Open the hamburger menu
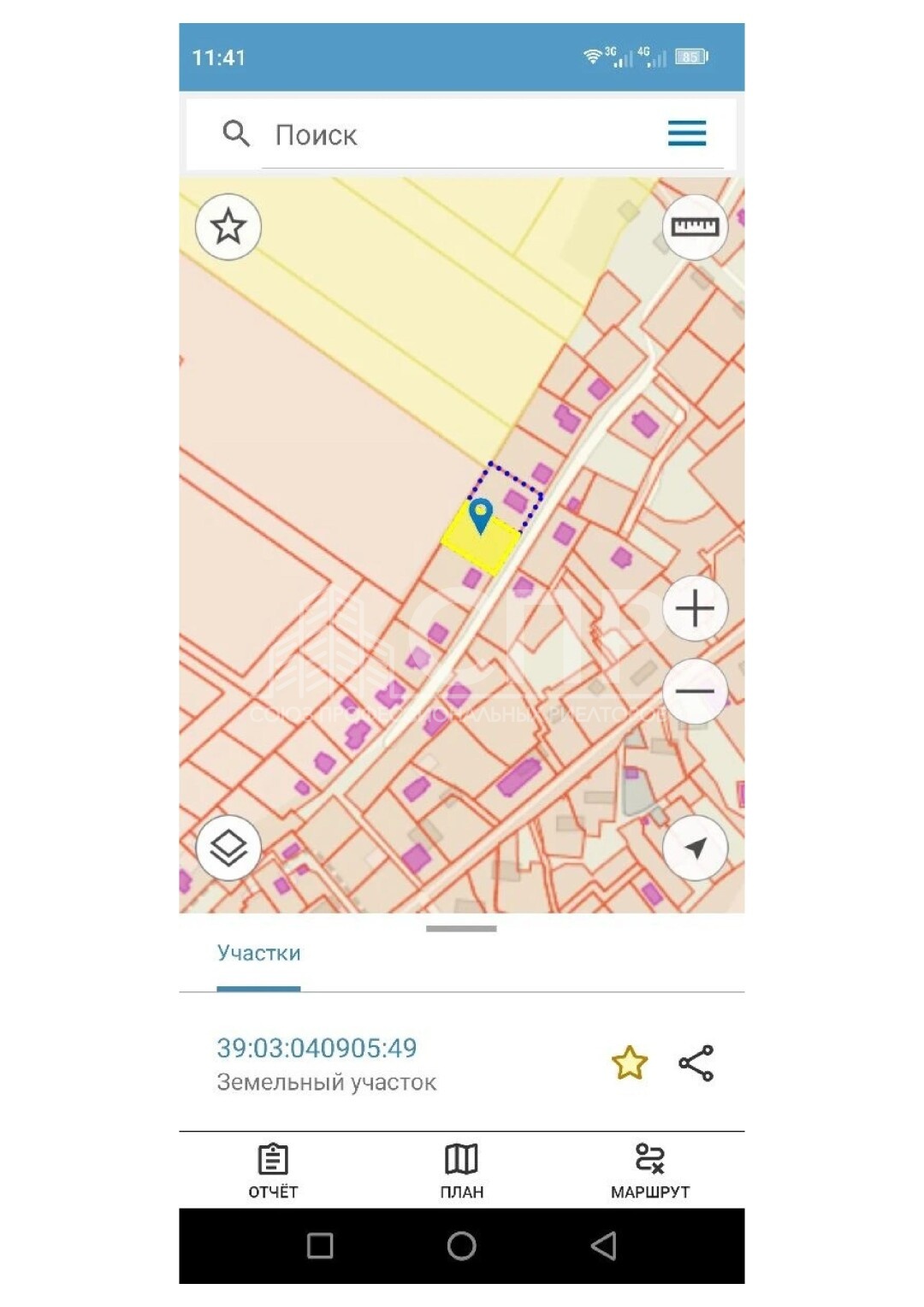This screenshot has width=924, height=1307. [x=686, y=133]
